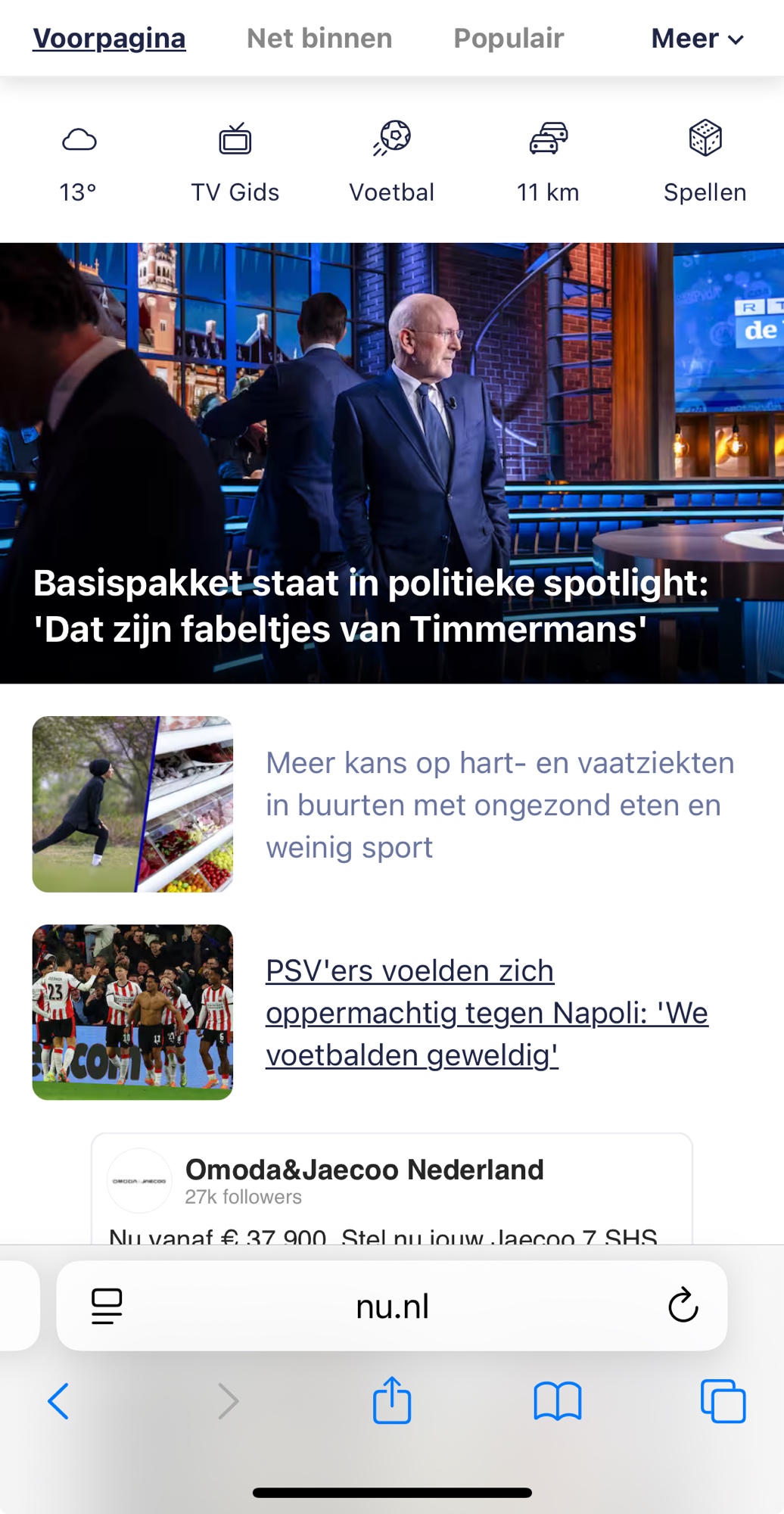The image size is (784, 1514).
Task: Tap the nu.nl address bar
Action: pos(392,1307)
